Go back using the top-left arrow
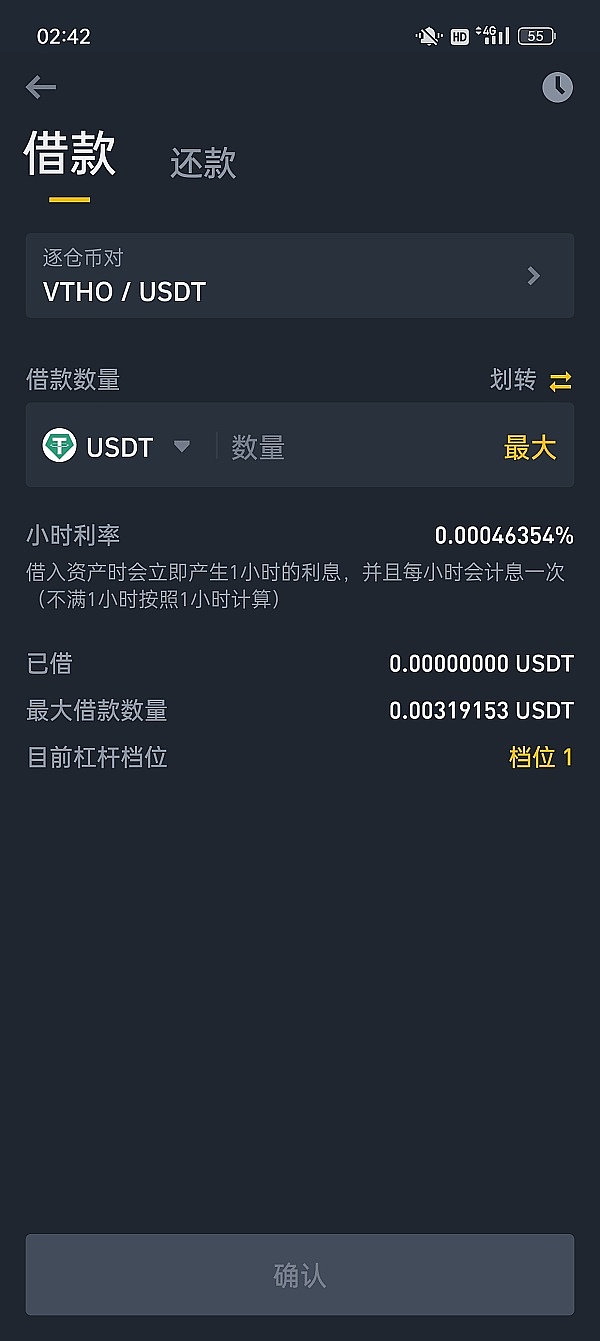 [41, 88]
